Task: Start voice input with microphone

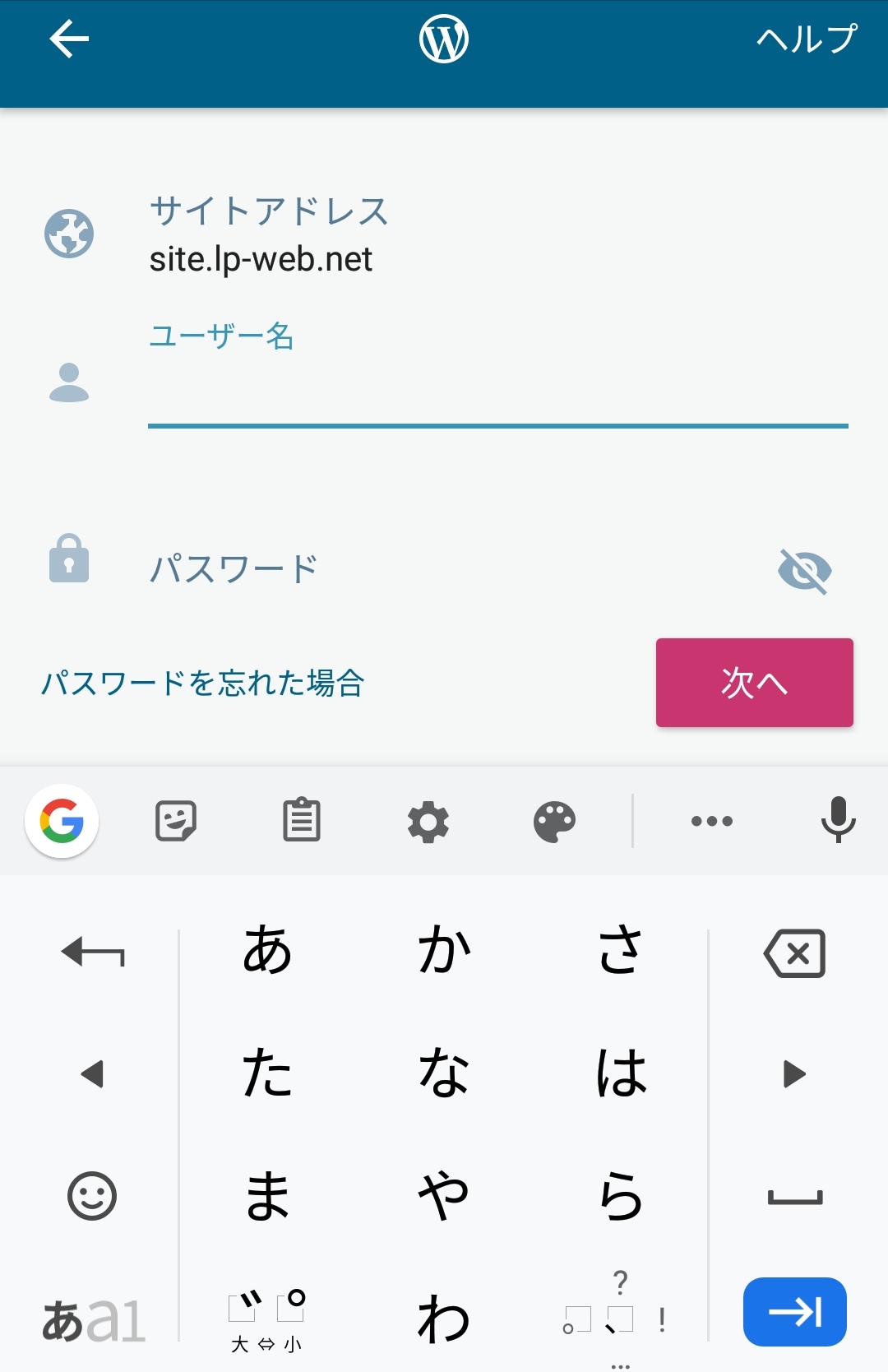Action: [x=838, y=820]
